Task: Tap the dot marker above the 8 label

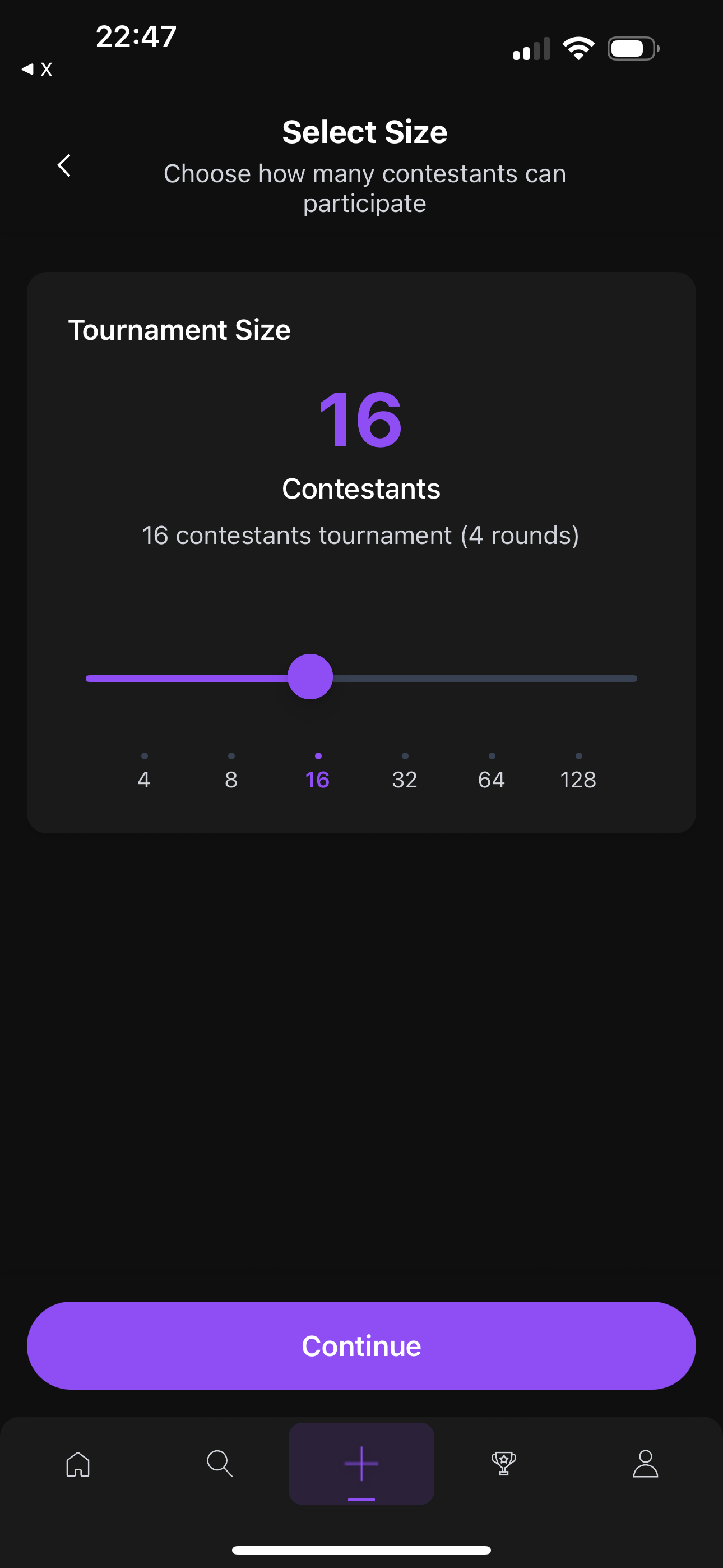Action: [231, 755]
